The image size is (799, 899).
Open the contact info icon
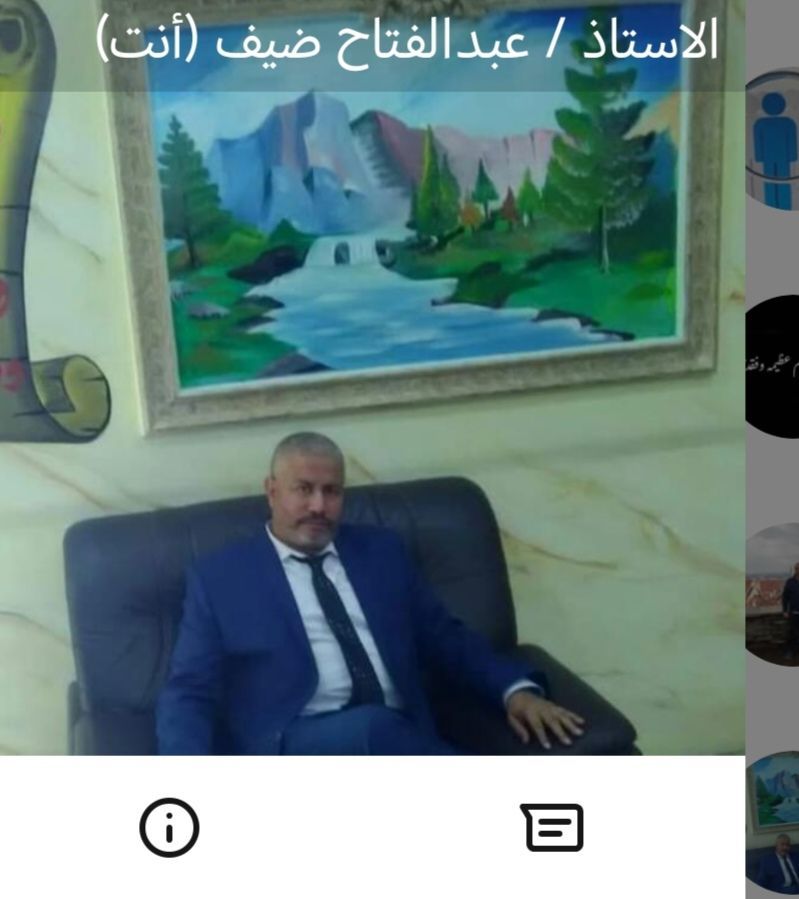tap(169, 827)
